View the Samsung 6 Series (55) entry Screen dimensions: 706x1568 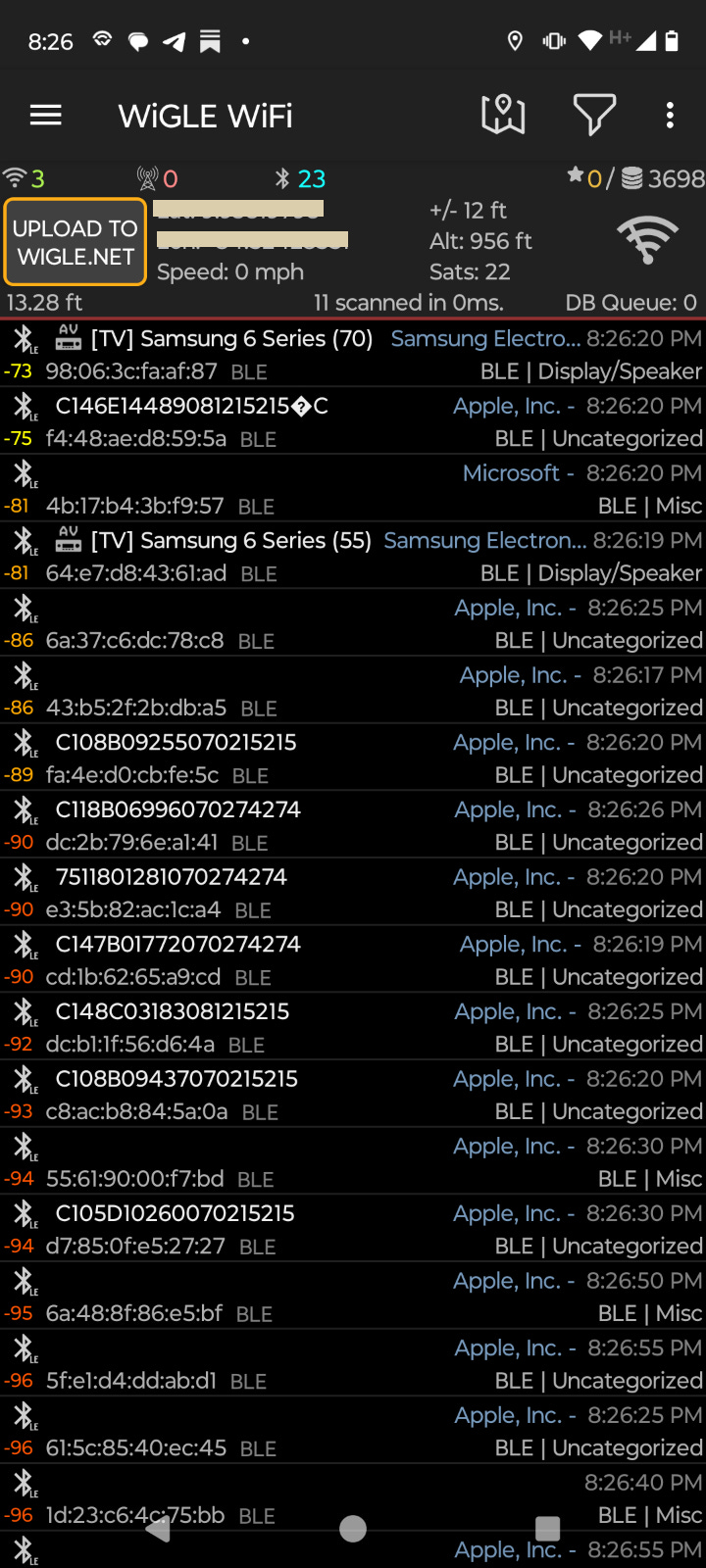(353, 556)
